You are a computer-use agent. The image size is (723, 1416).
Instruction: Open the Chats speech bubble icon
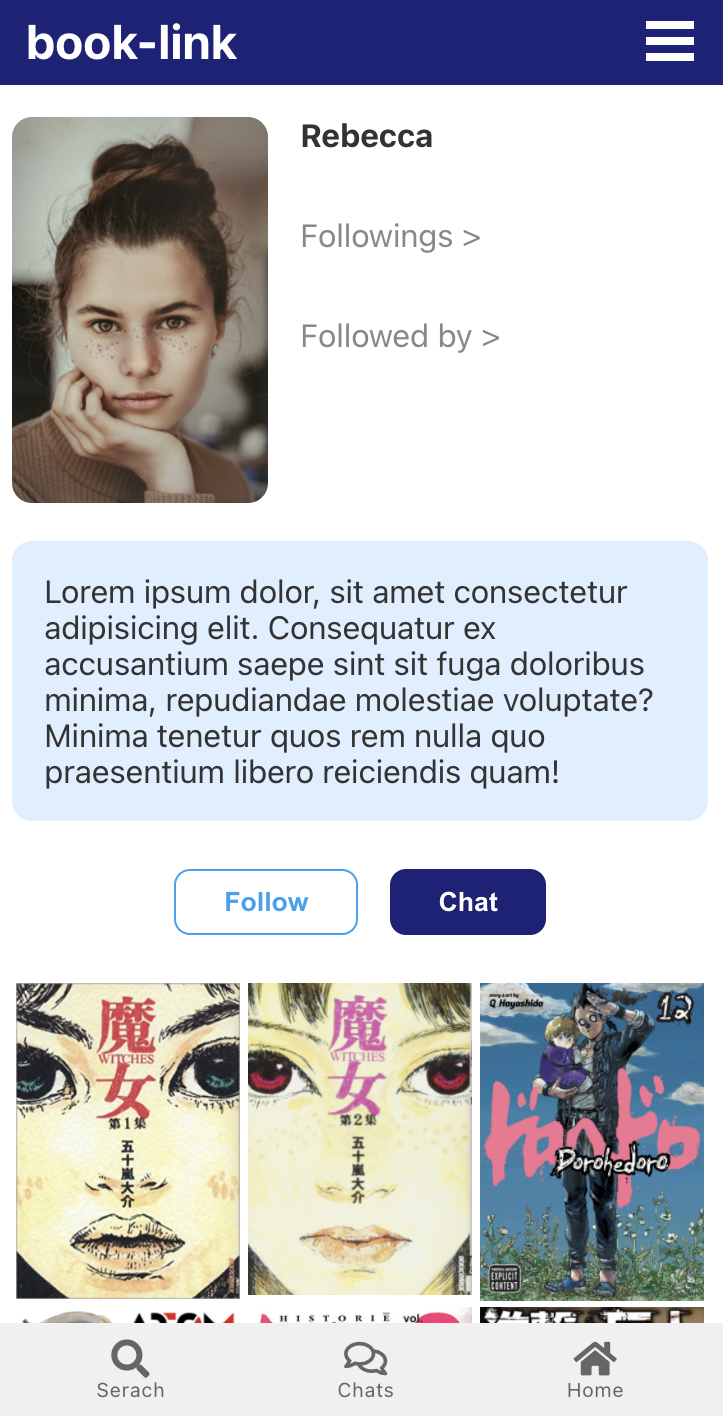(x=364, y=1357)
